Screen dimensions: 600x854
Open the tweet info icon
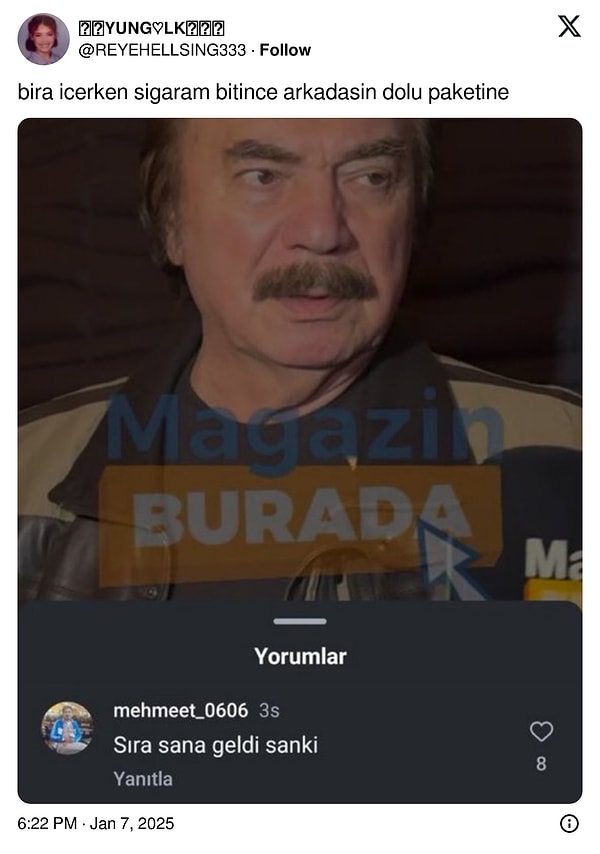click(569, 823)
